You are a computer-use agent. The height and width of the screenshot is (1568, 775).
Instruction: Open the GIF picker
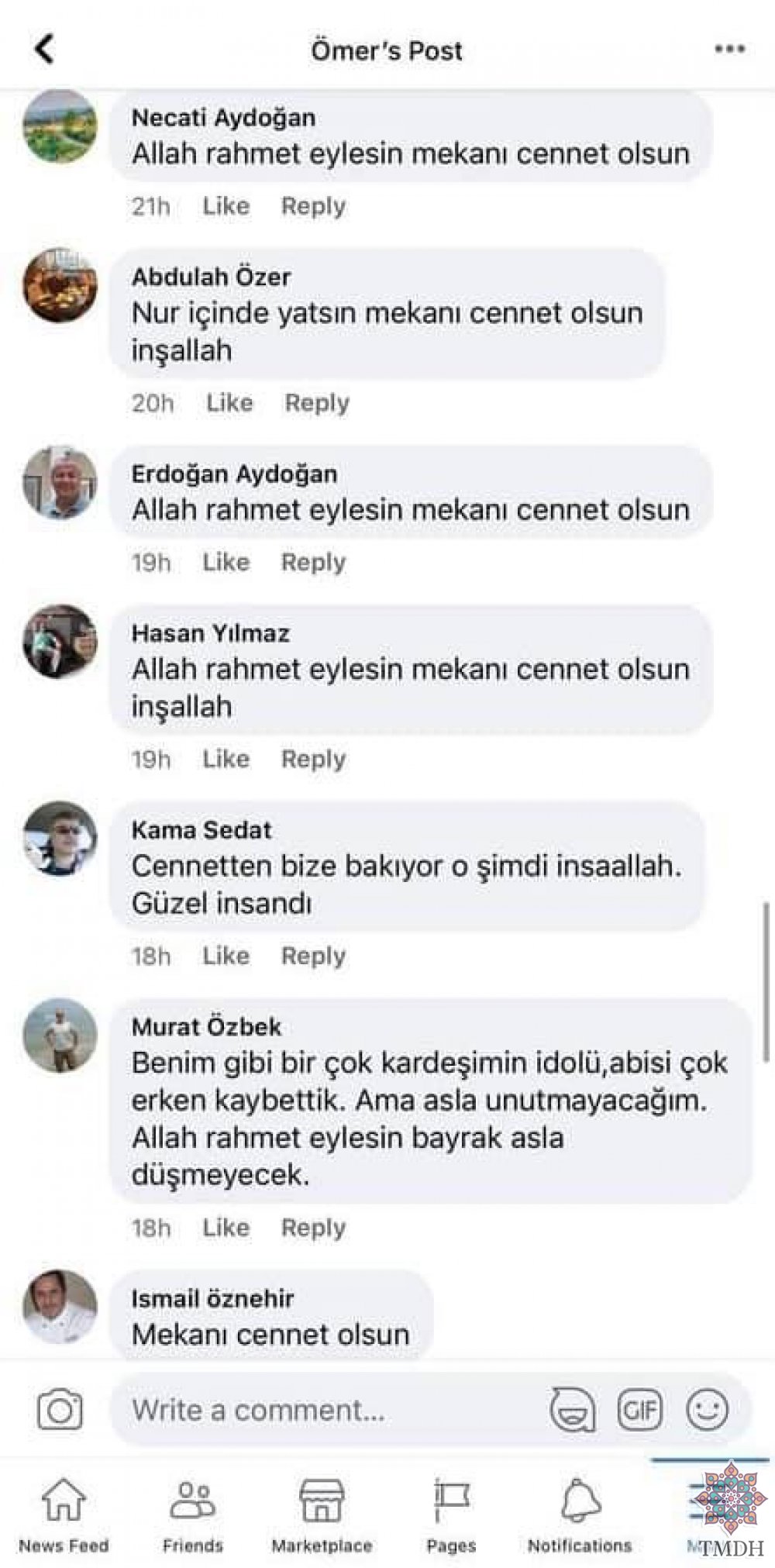pyautogui.click(x=639, y=1410)
